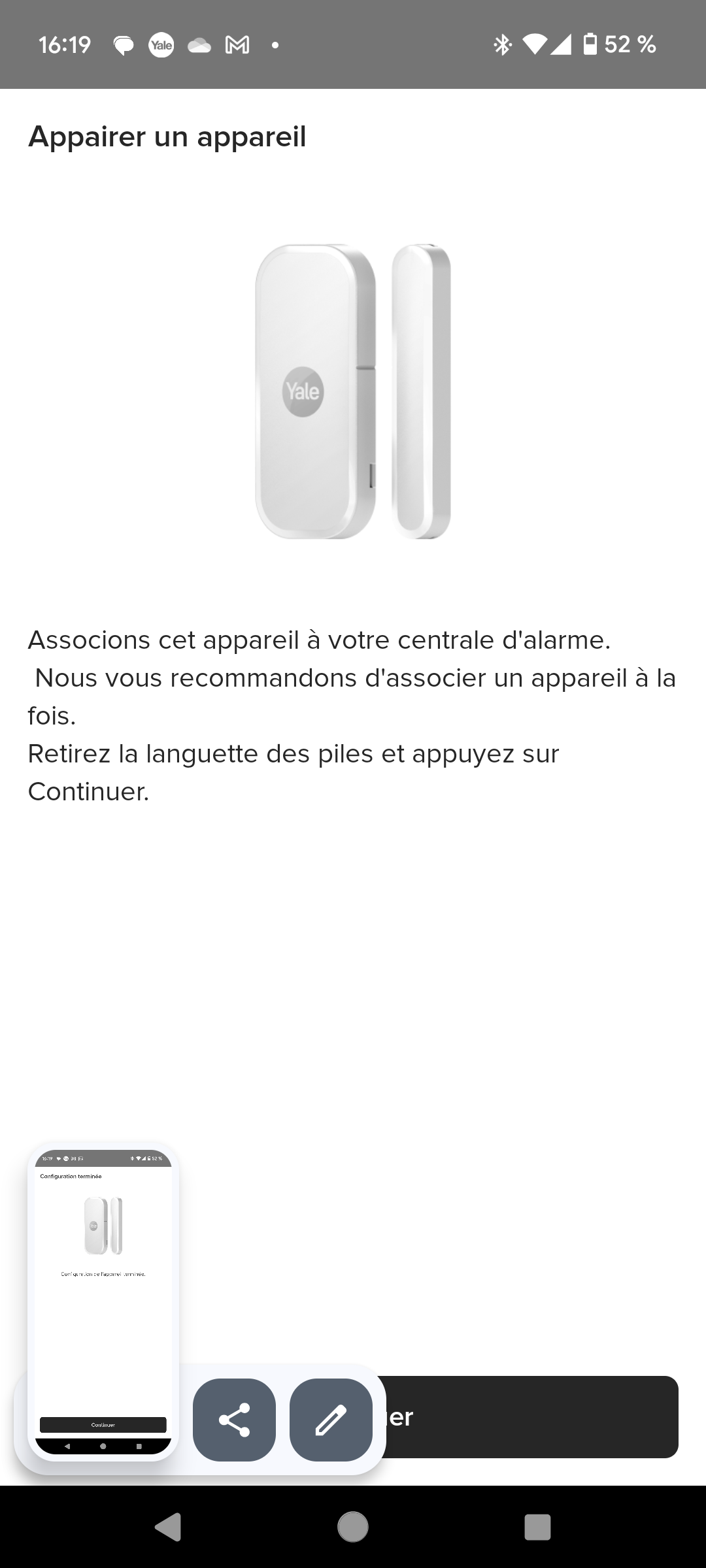Open the screenshot preview thumbnail

pos(103,1301)
